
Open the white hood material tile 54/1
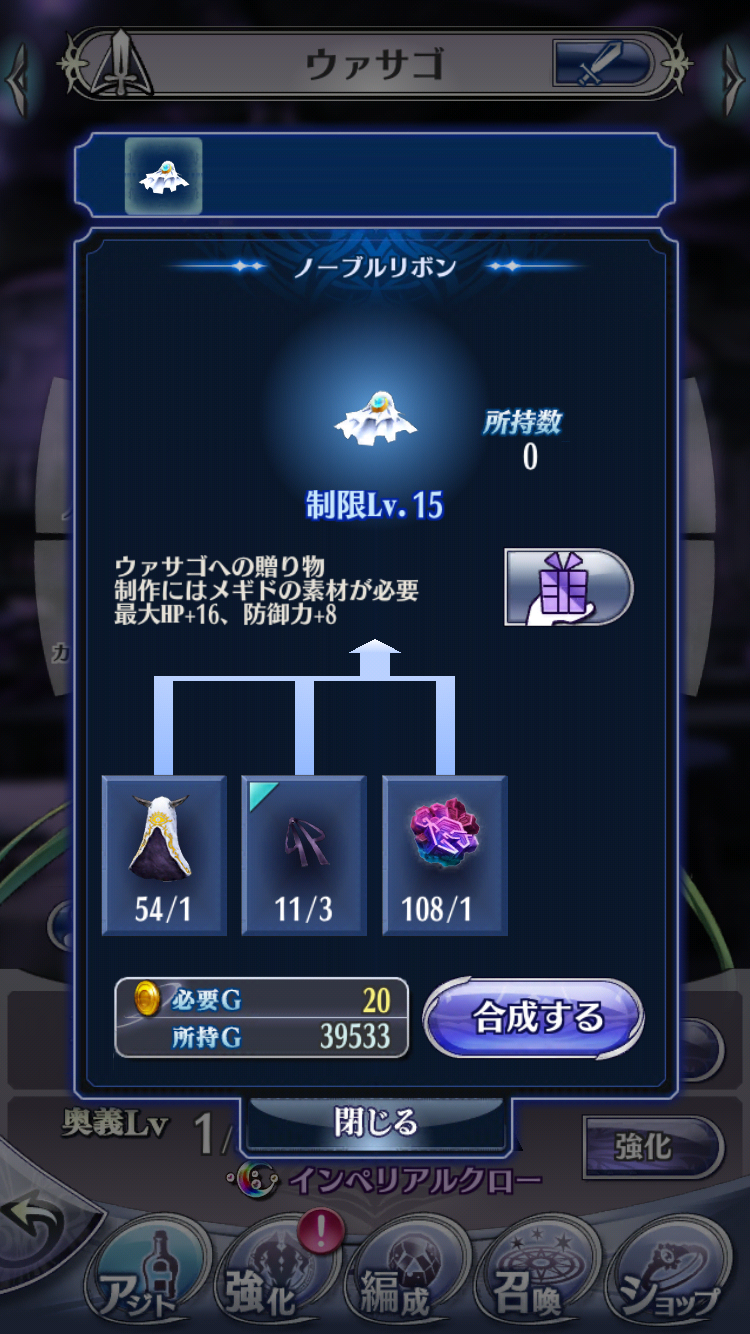point(164,855)
